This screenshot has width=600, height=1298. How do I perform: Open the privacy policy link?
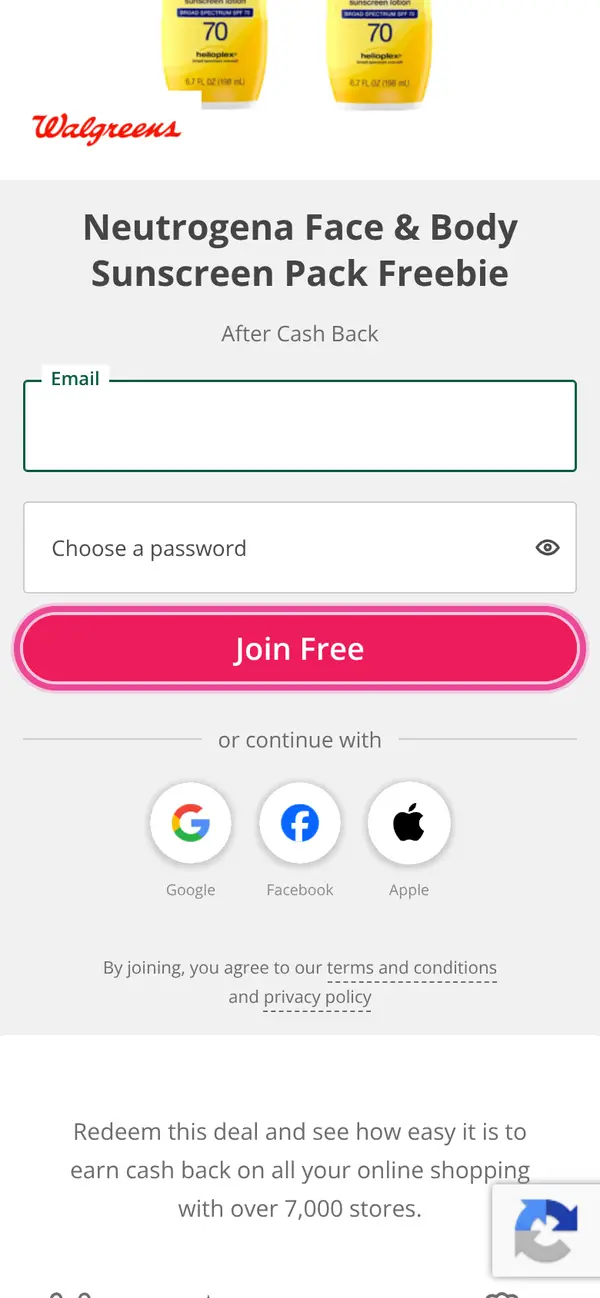point(317,998)
